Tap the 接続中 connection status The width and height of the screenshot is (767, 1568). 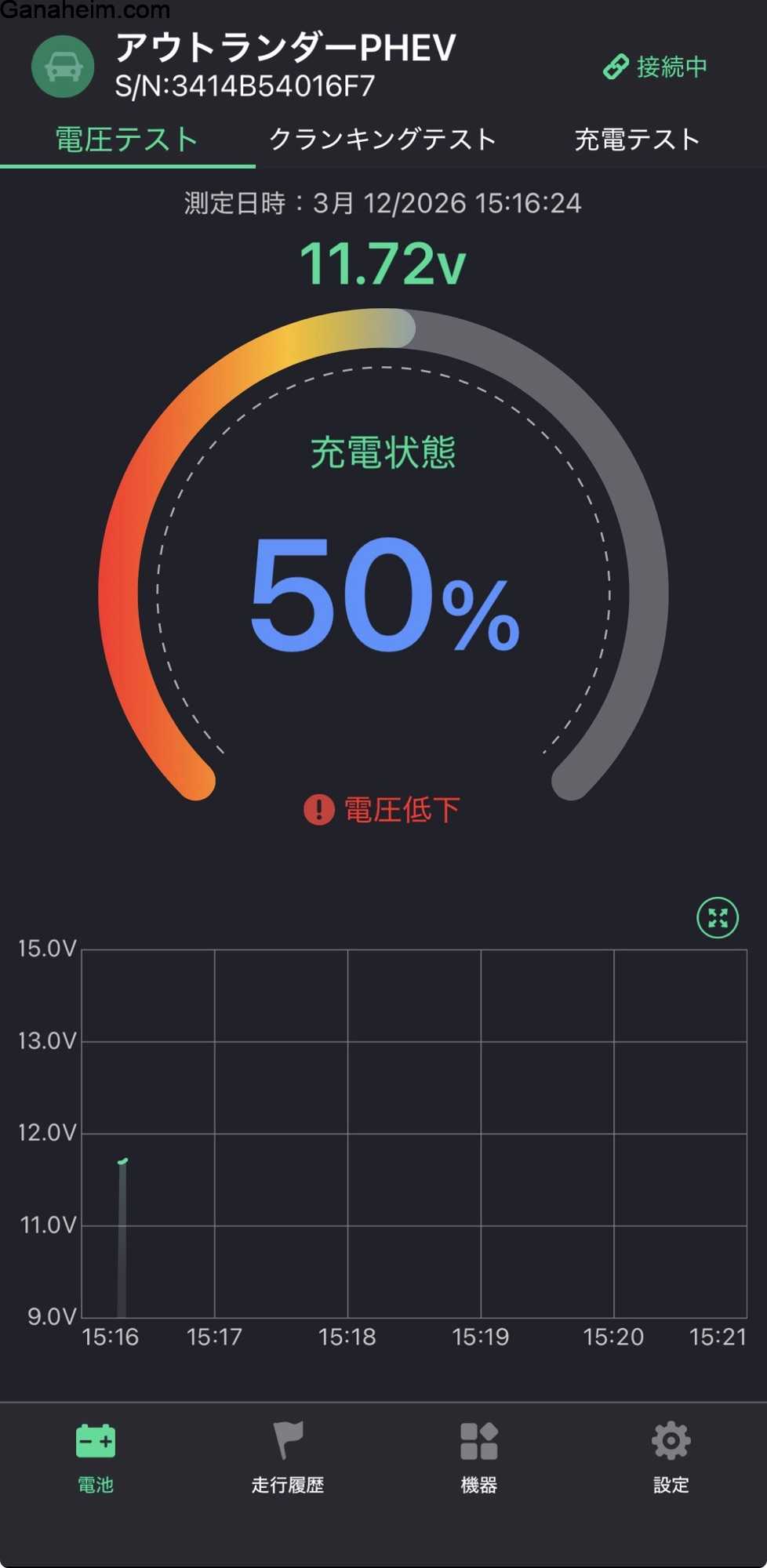[656, 67]
